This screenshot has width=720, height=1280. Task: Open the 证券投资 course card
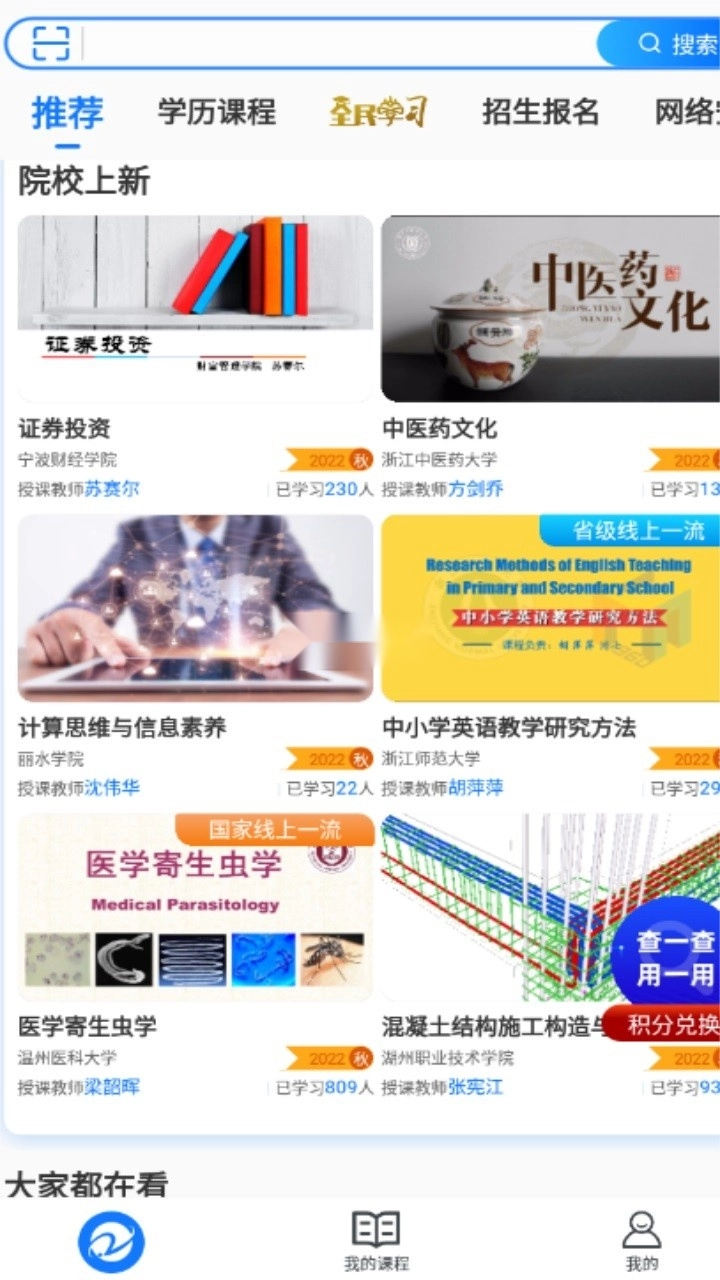pyautogui.click(x=195, y=309)
